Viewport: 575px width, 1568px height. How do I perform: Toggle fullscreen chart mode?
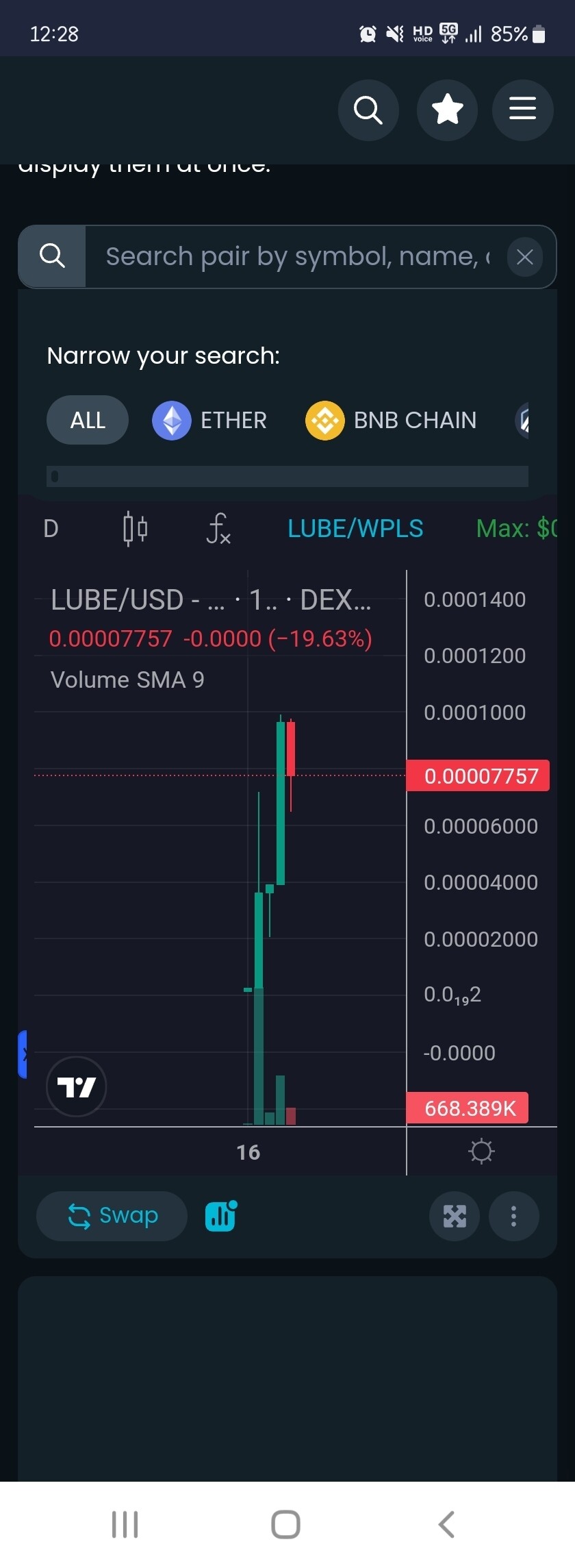click(454, 1217)
